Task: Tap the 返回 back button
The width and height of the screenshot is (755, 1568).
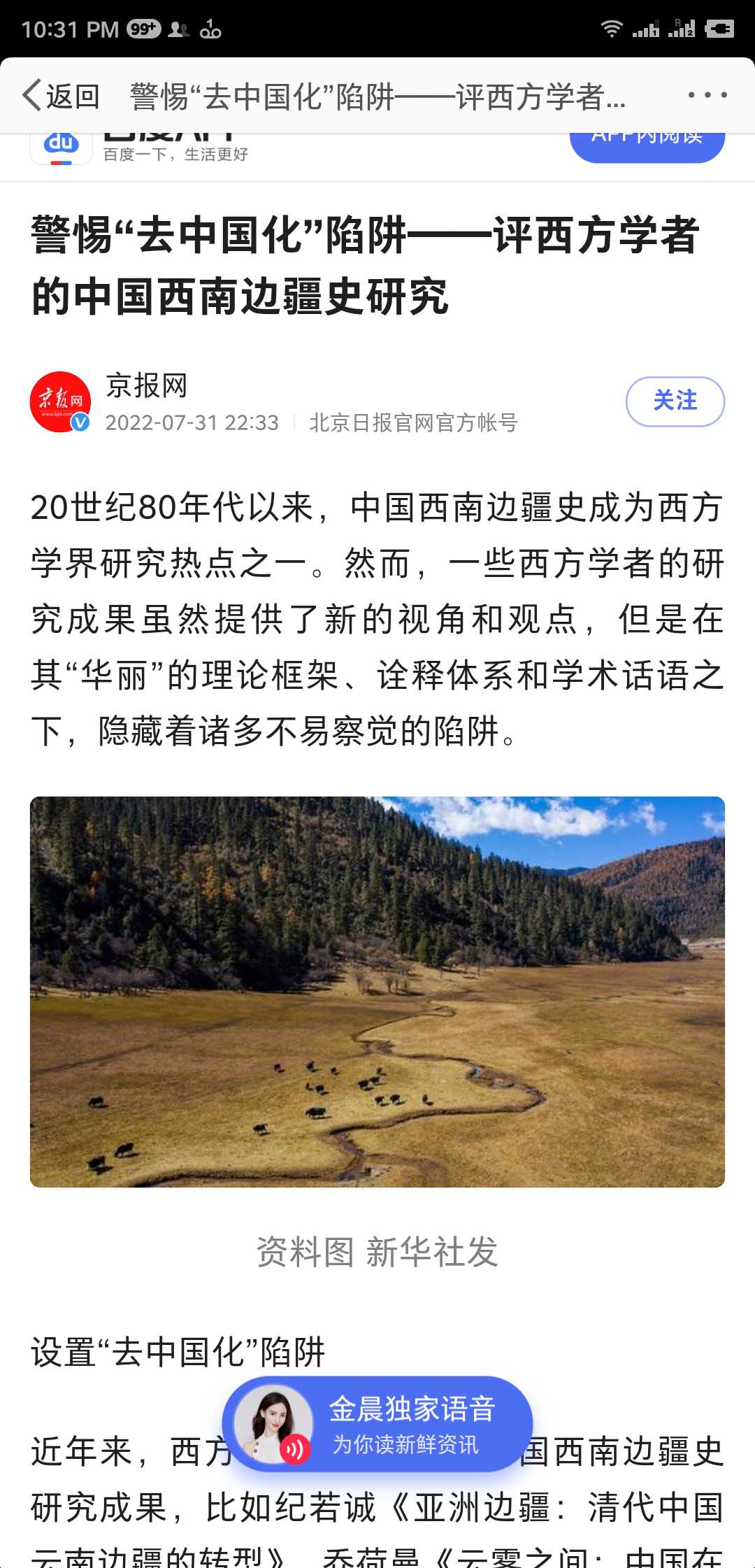Action: coord(62,96)
